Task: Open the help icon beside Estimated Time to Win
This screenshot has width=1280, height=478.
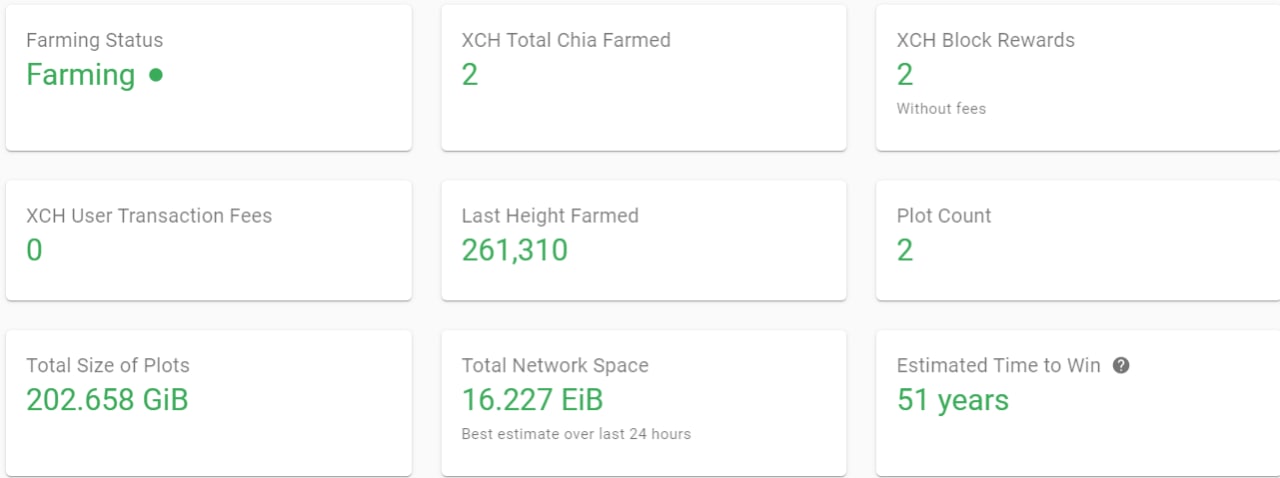Action: (1121, 366)
